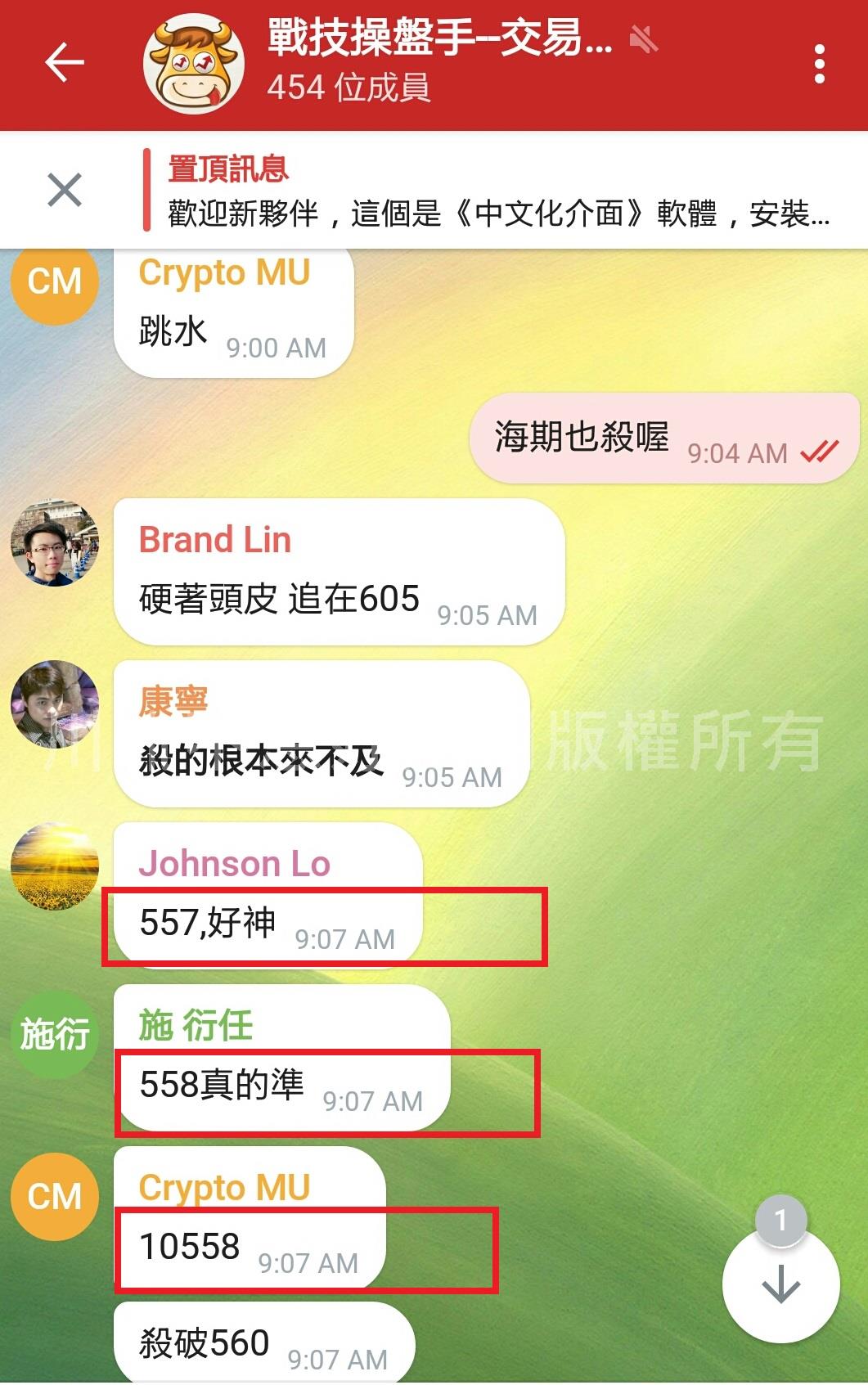
Task: Jump to the latest message
Action: pyautogui.click(x=780, y=1284)
